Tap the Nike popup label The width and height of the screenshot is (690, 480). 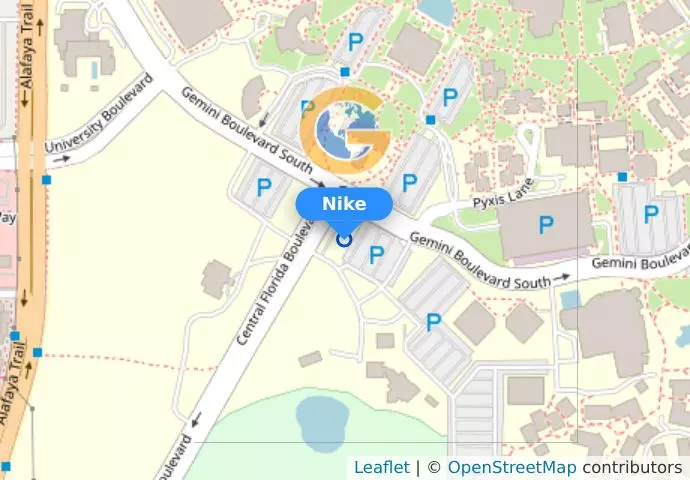point(344,204)
